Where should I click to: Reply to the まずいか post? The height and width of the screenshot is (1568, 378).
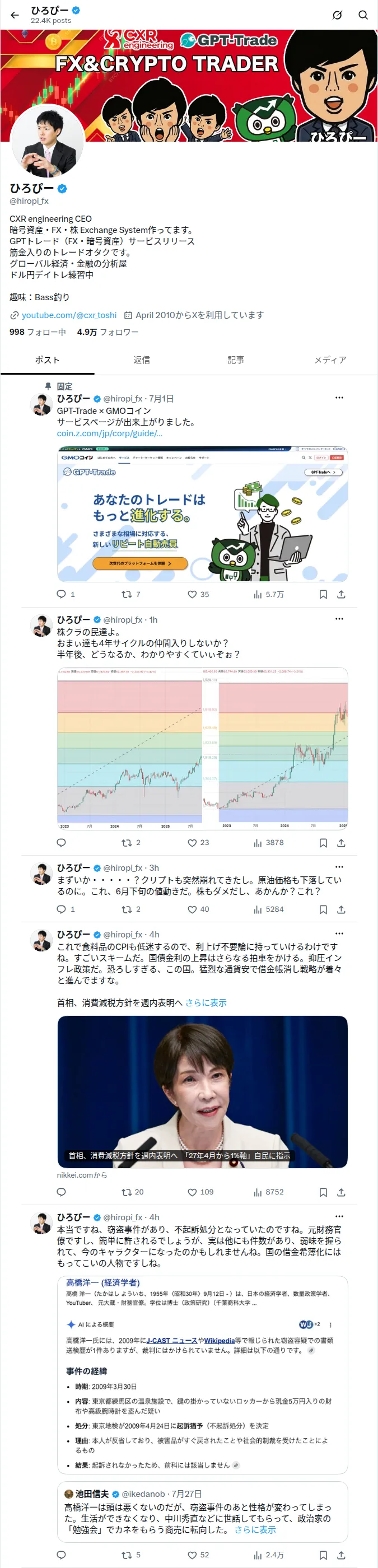pos(65,909)
